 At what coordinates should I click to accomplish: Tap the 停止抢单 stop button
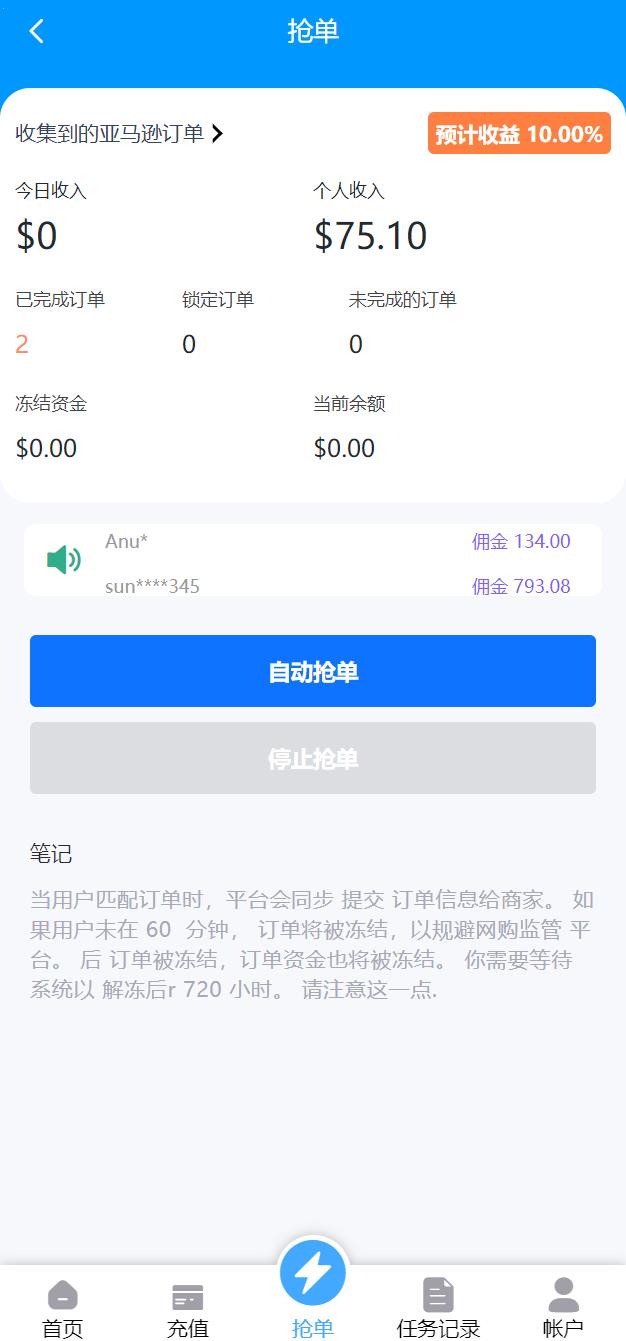[313, 758]
